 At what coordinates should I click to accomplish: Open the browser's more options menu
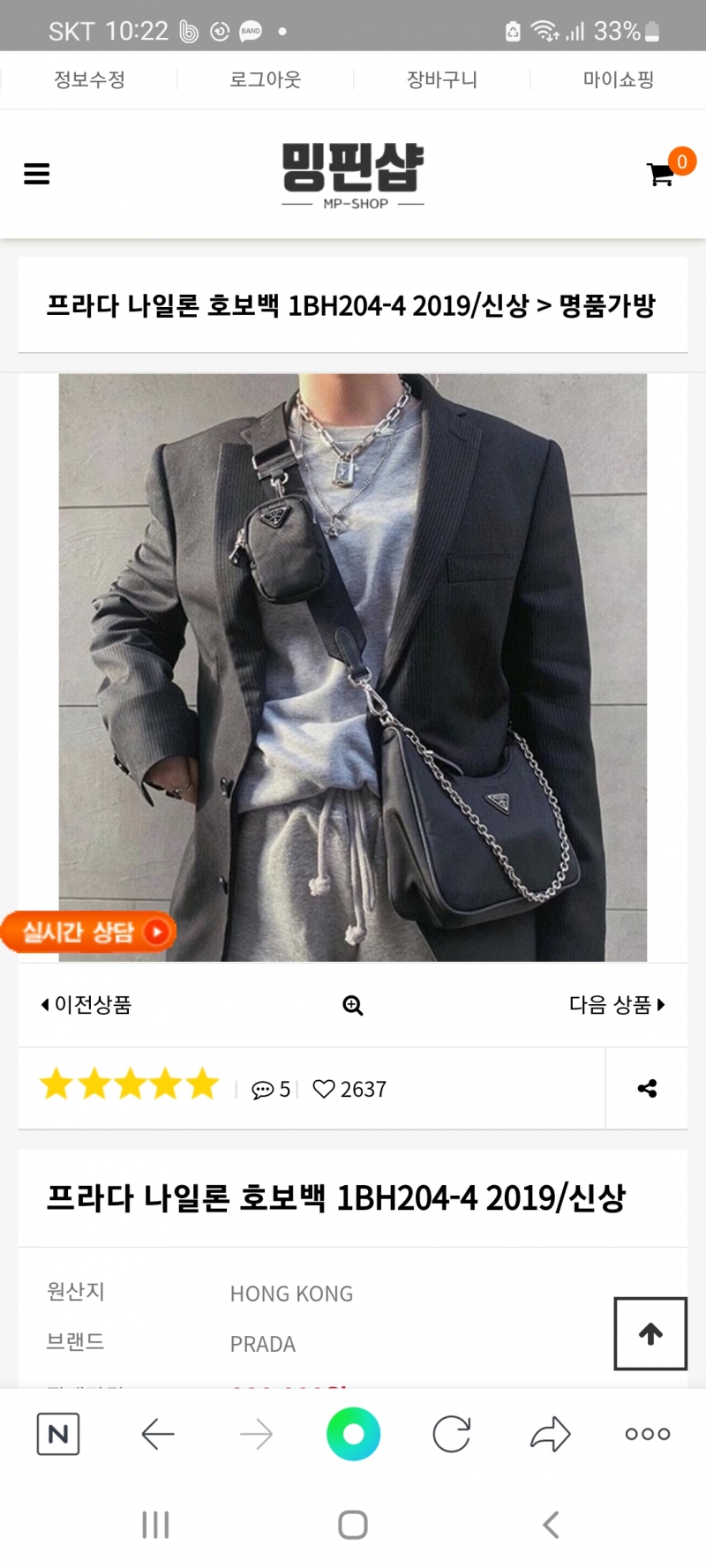[x=647, y=1434]
